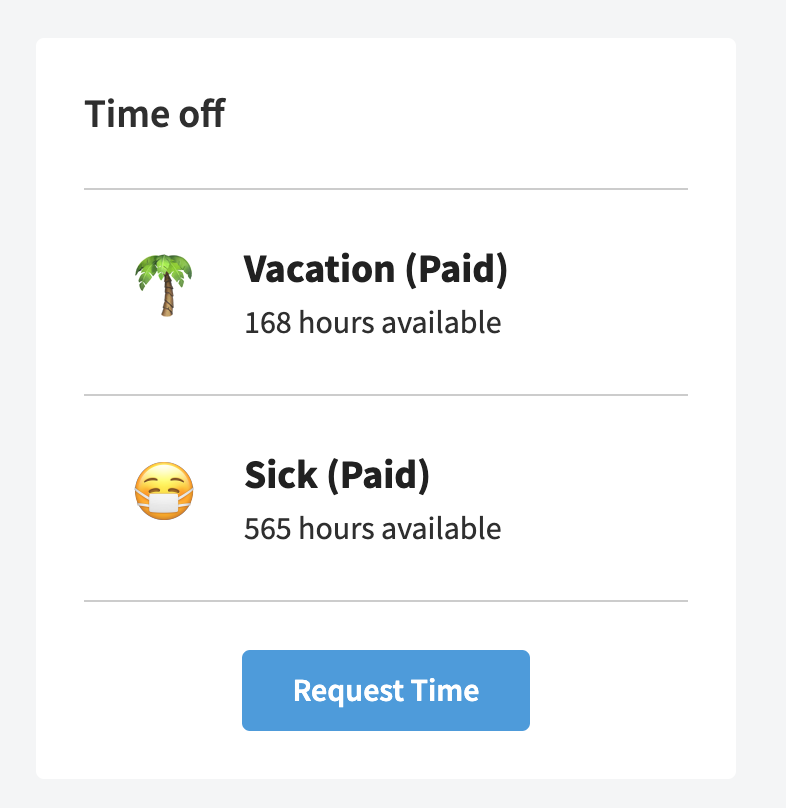Viewport: 786px width, 808px height.
Task: Select the Vacation (Paid) label
Action: pyautogui.click(x=376, y=269)
